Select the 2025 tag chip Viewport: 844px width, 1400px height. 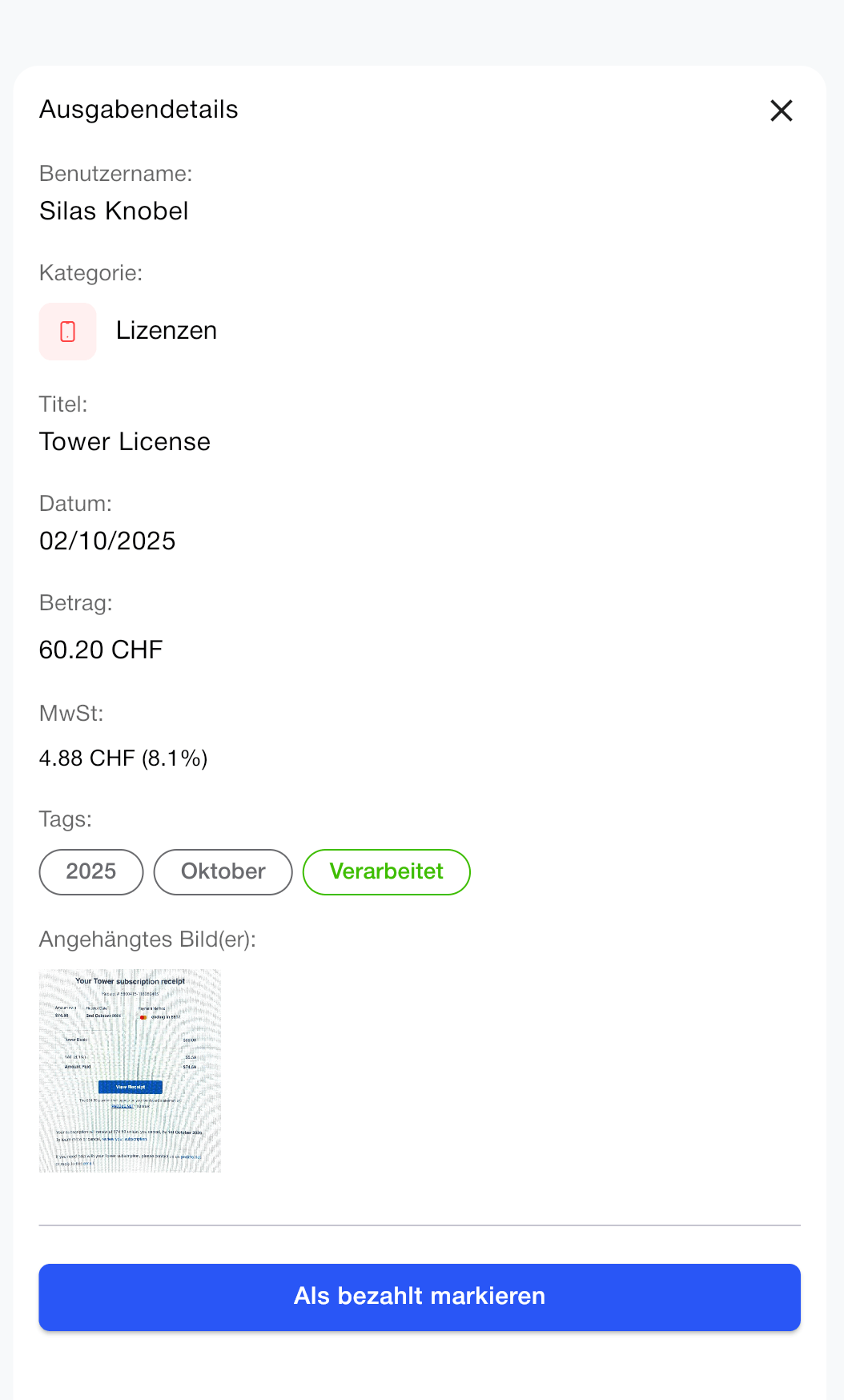(90, 872)
